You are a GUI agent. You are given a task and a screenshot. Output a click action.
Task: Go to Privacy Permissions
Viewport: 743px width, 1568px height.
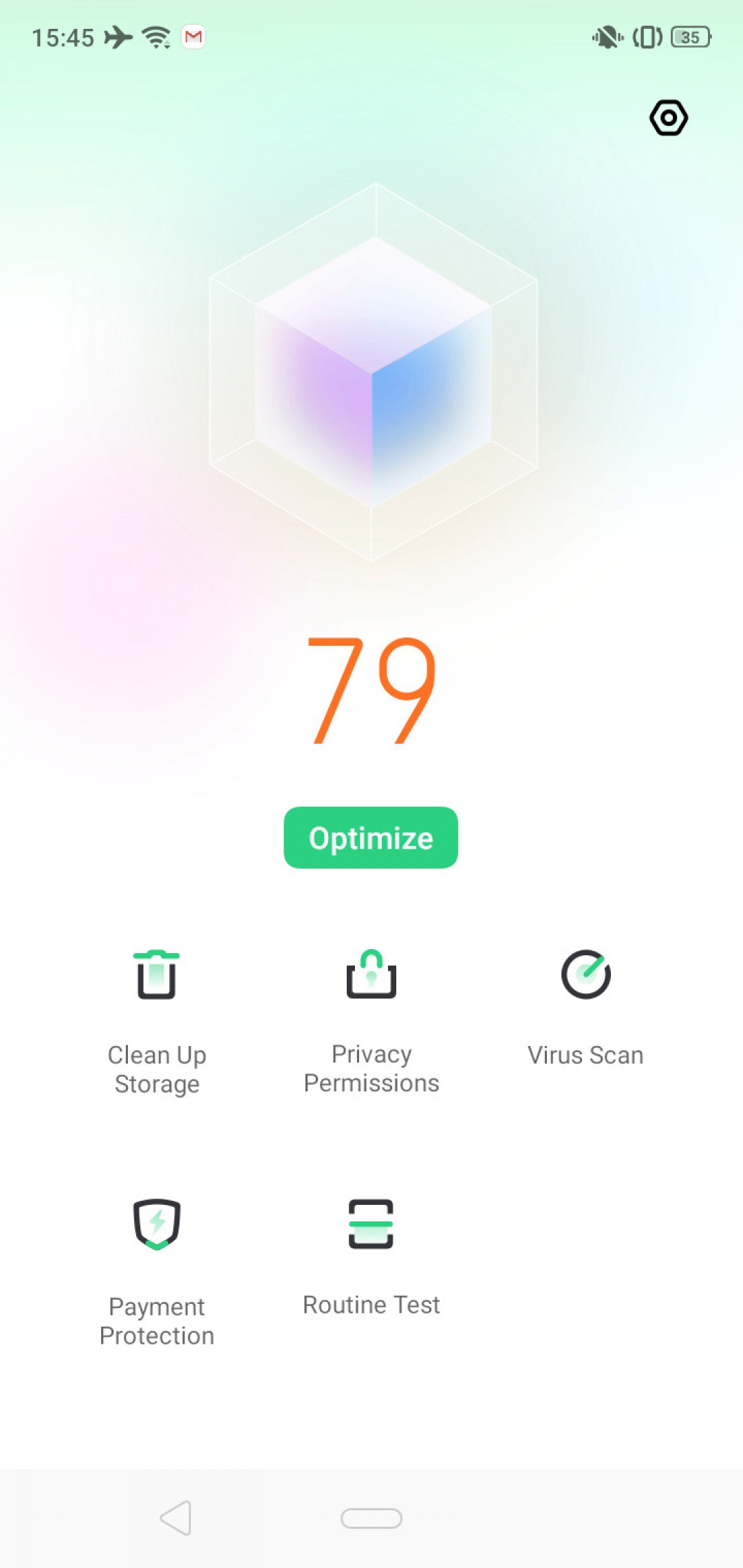(x=371, y=1018)
